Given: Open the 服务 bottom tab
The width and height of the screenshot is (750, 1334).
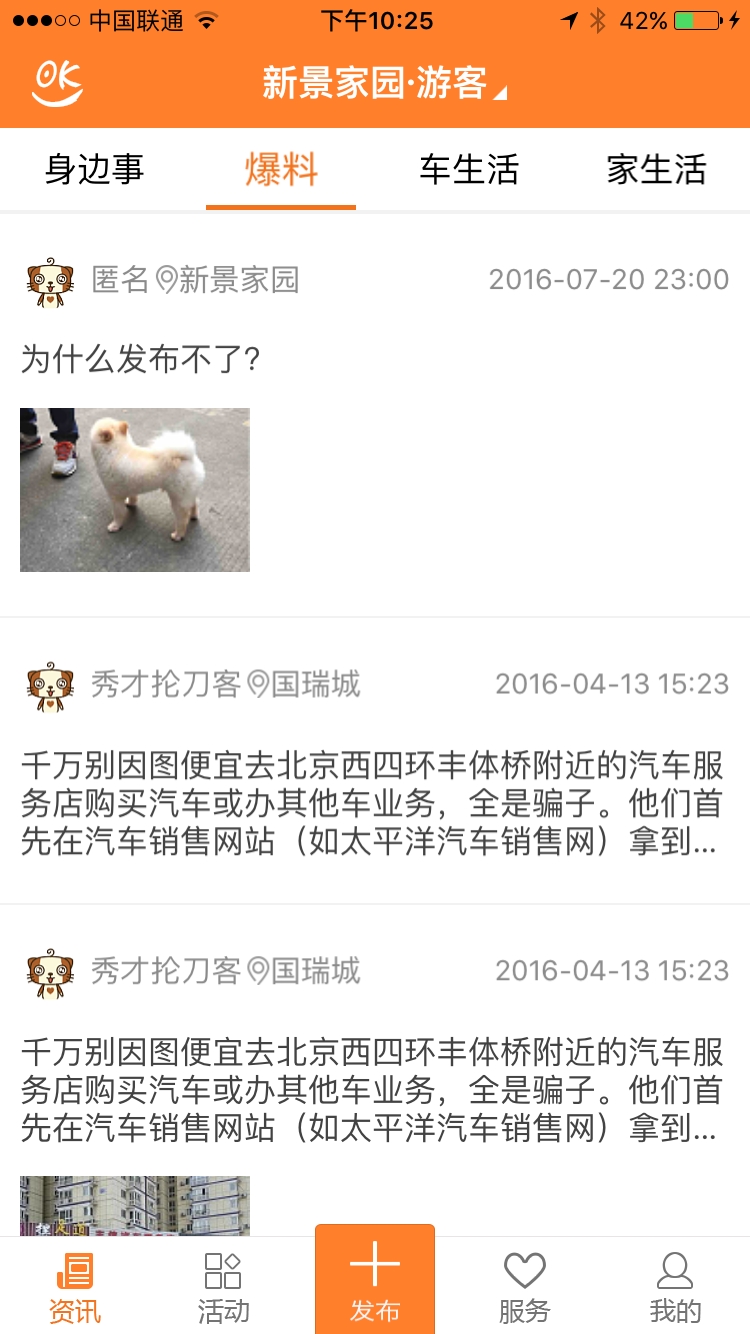Looking at the screenshot, I should [524, 1287].
